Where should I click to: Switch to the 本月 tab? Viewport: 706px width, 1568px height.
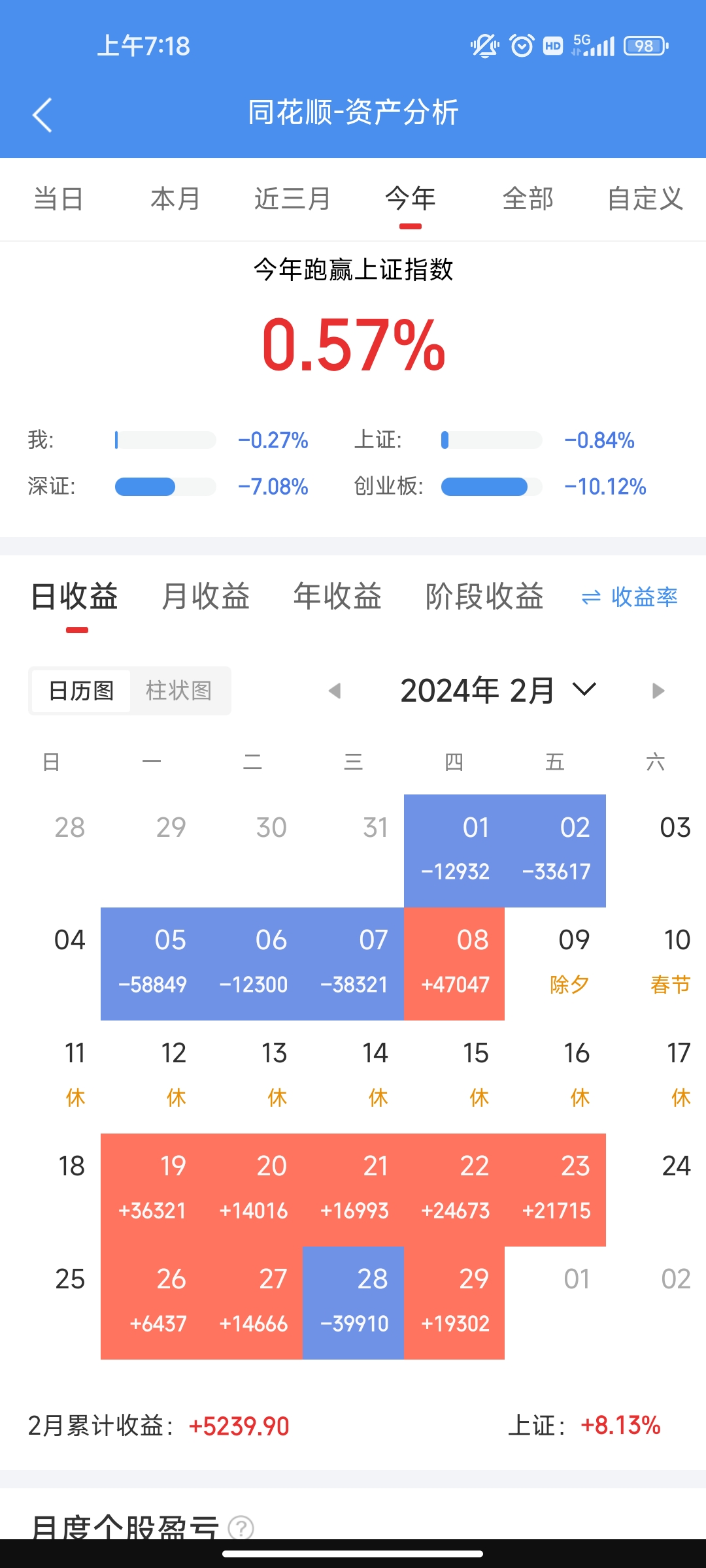175,199
